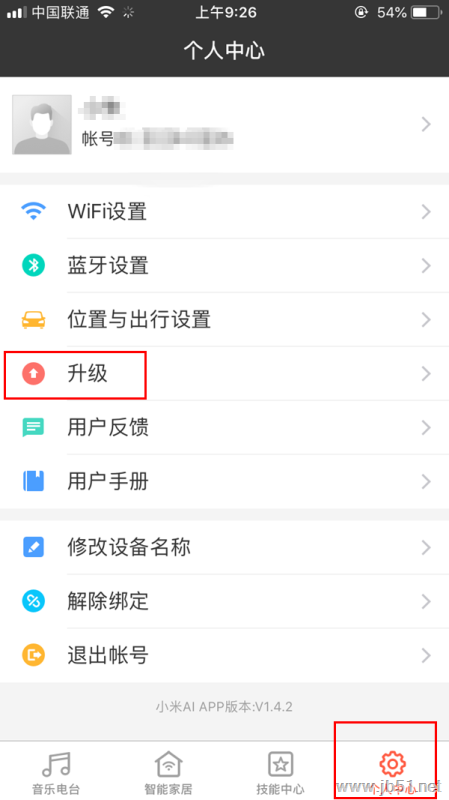Open 位置与出行设置
449x800 pixels.
(x=224, y=319)
